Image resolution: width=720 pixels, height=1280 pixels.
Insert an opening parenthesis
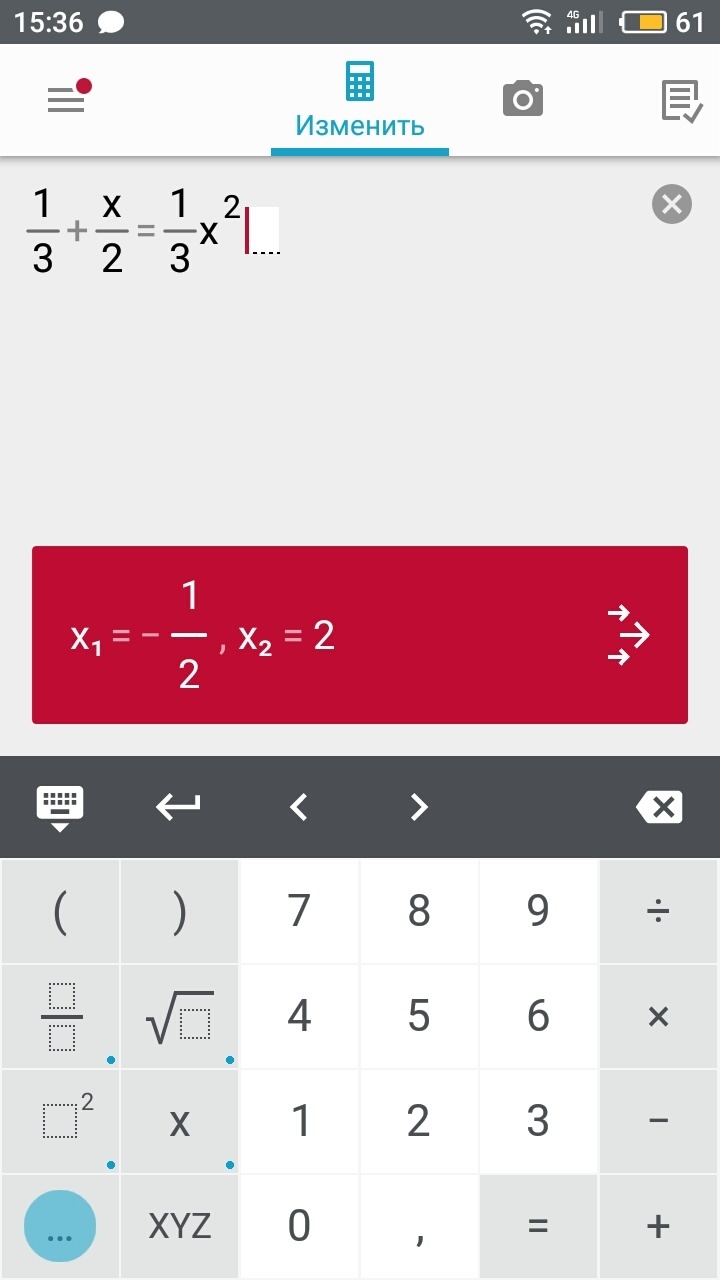60,912
